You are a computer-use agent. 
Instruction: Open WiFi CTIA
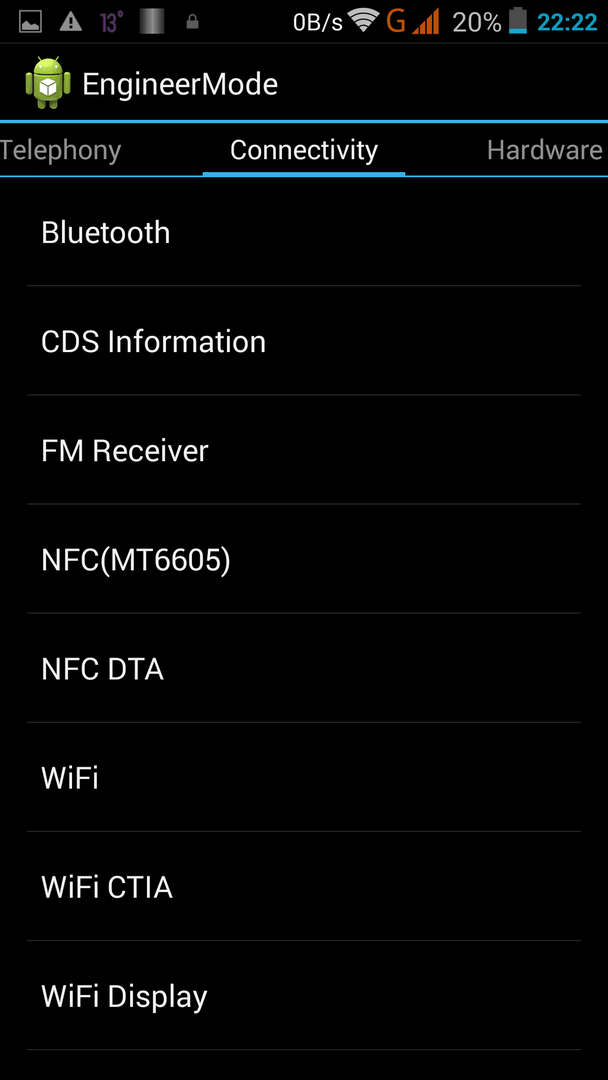(304, 886)
